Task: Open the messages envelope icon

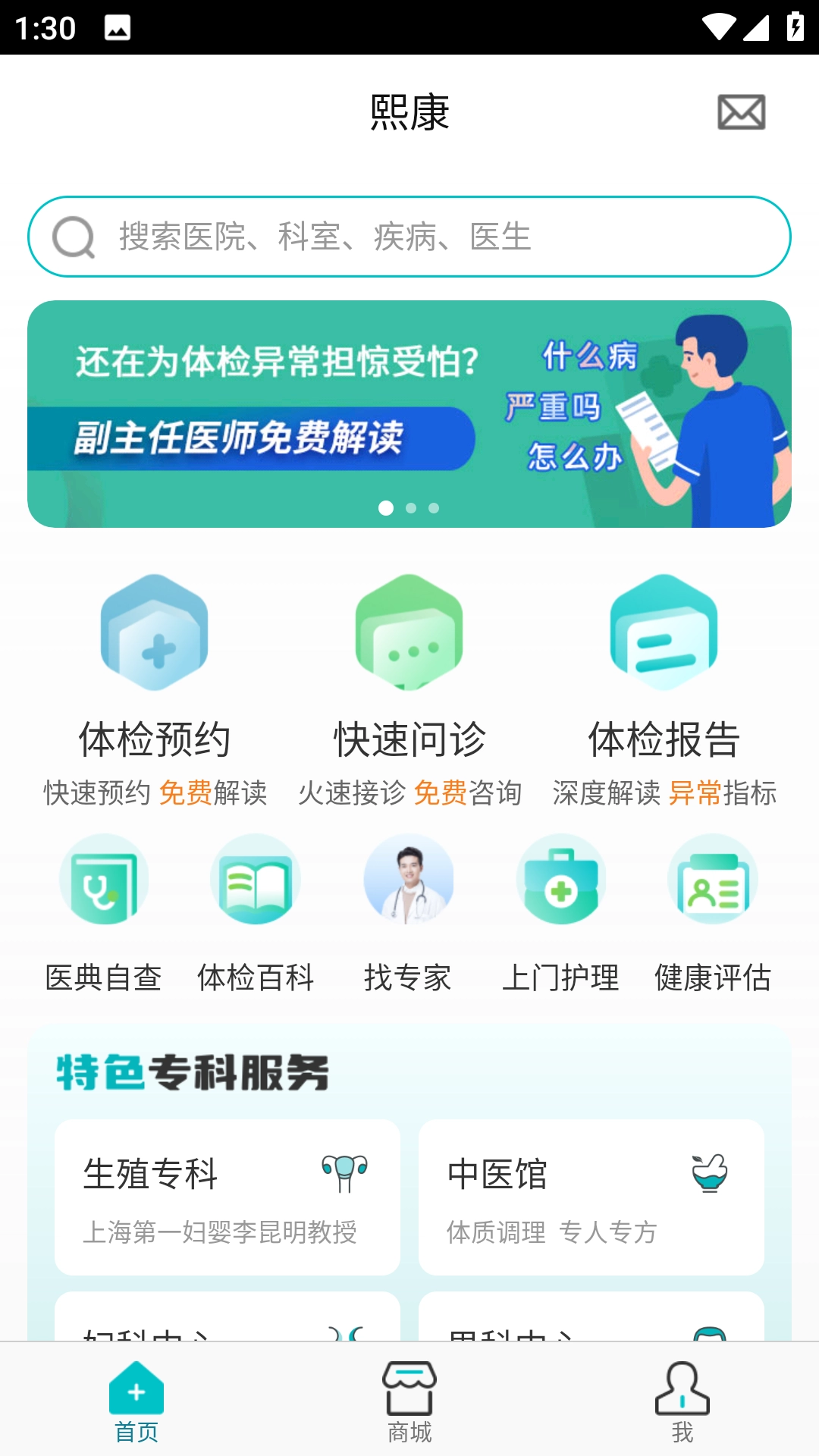Action: (741, 112)
